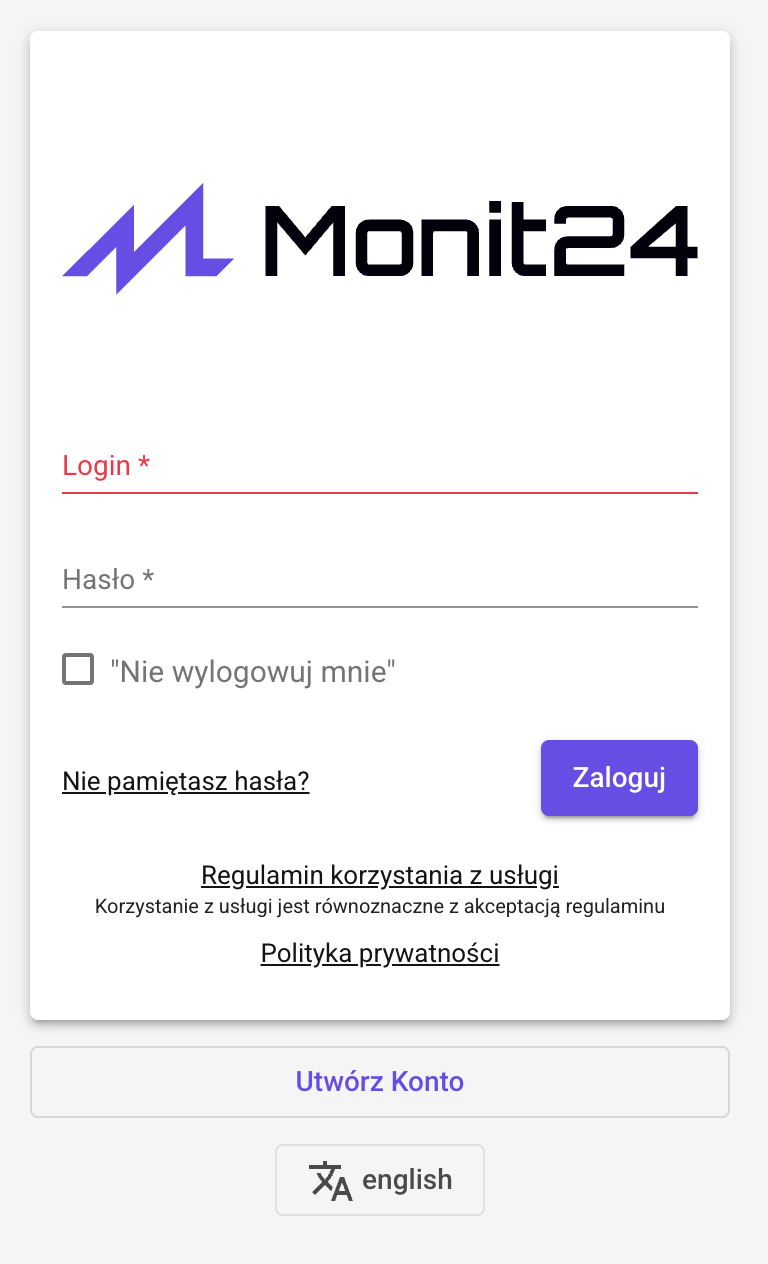Switch the language to english
This screenshot has height=1264, width=768.
[380, 1180]
